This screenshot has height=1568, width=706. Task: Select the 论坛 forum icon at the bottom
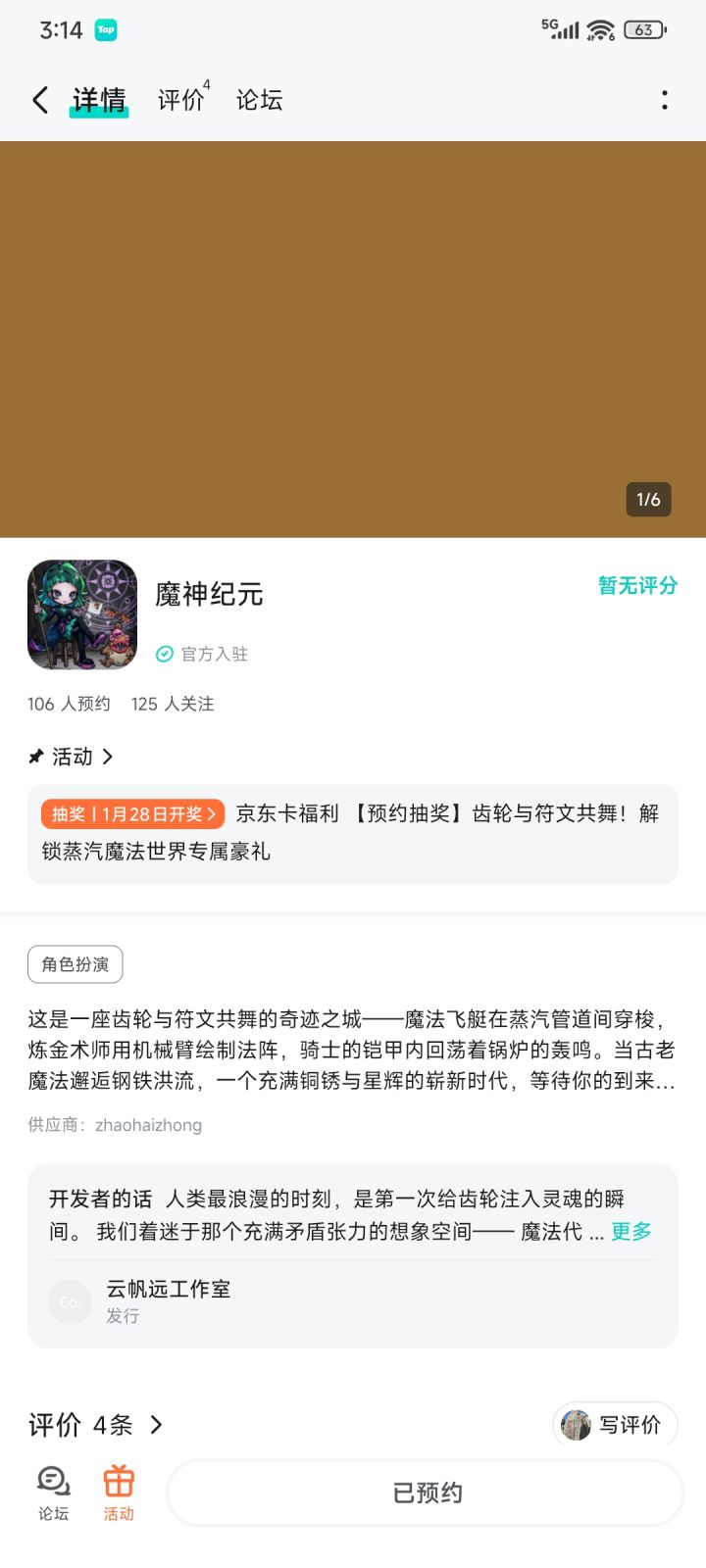point(51,1492)
